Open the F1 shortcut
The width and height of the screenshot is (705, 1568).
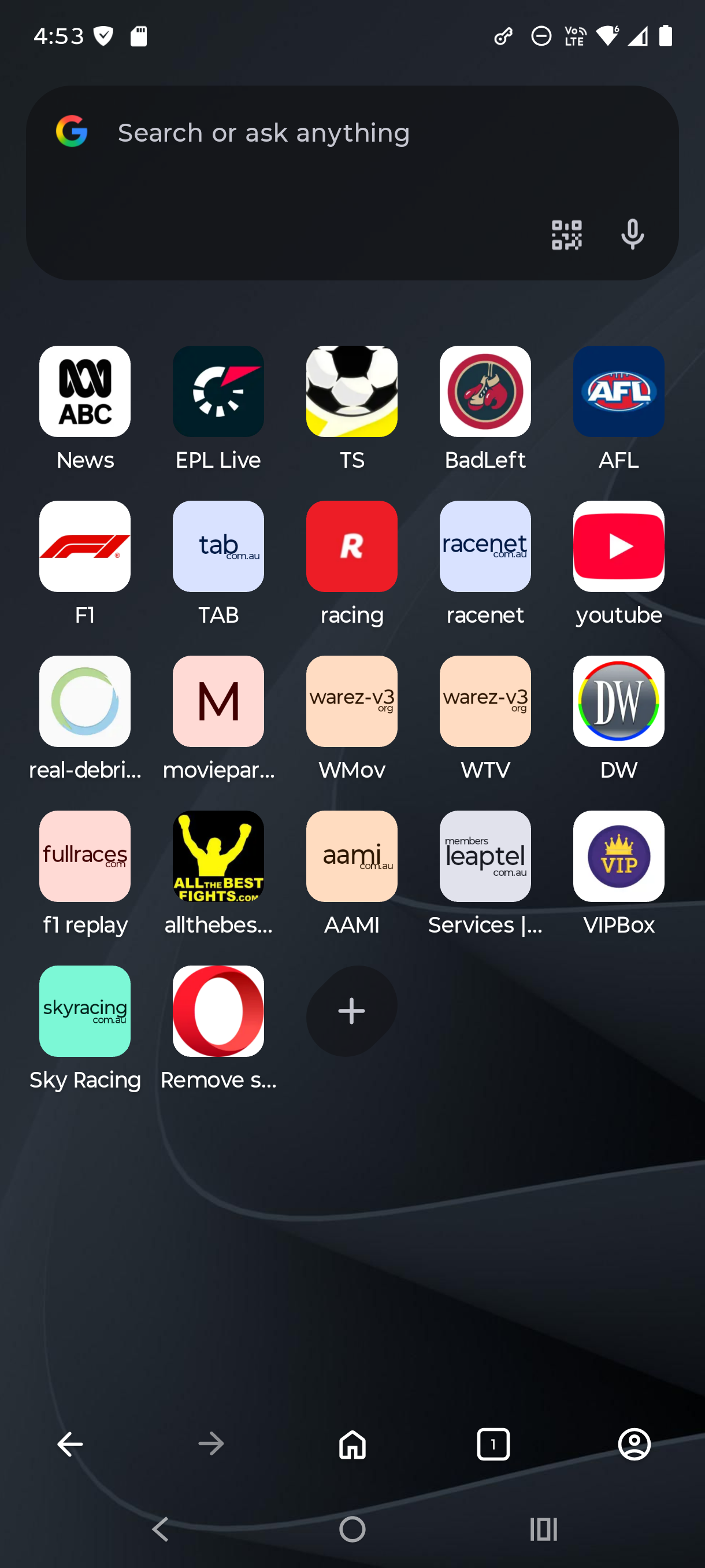pyautogui.click(x=84, y=545)
